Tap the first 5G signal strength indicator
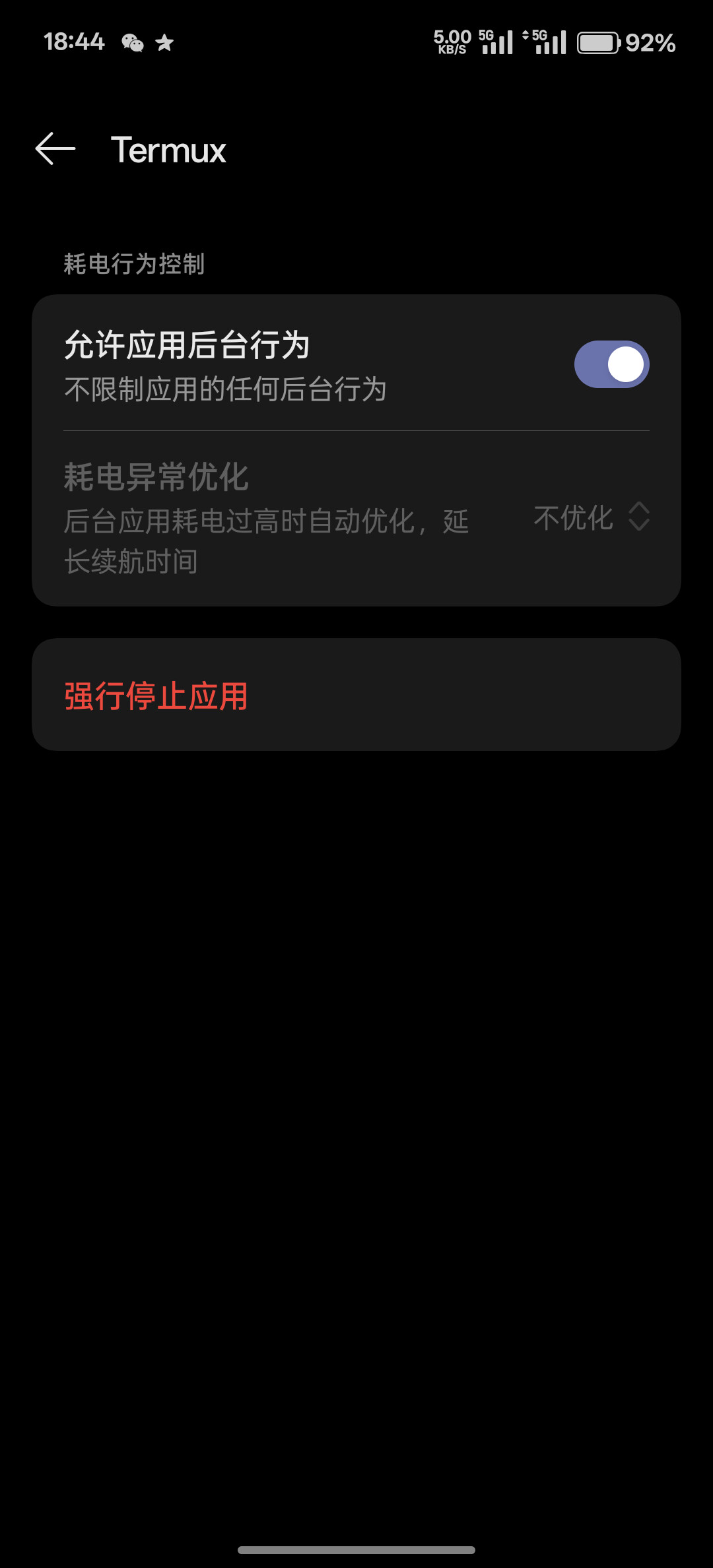Viewport: 713px width, 1568px height. [497, 42]
